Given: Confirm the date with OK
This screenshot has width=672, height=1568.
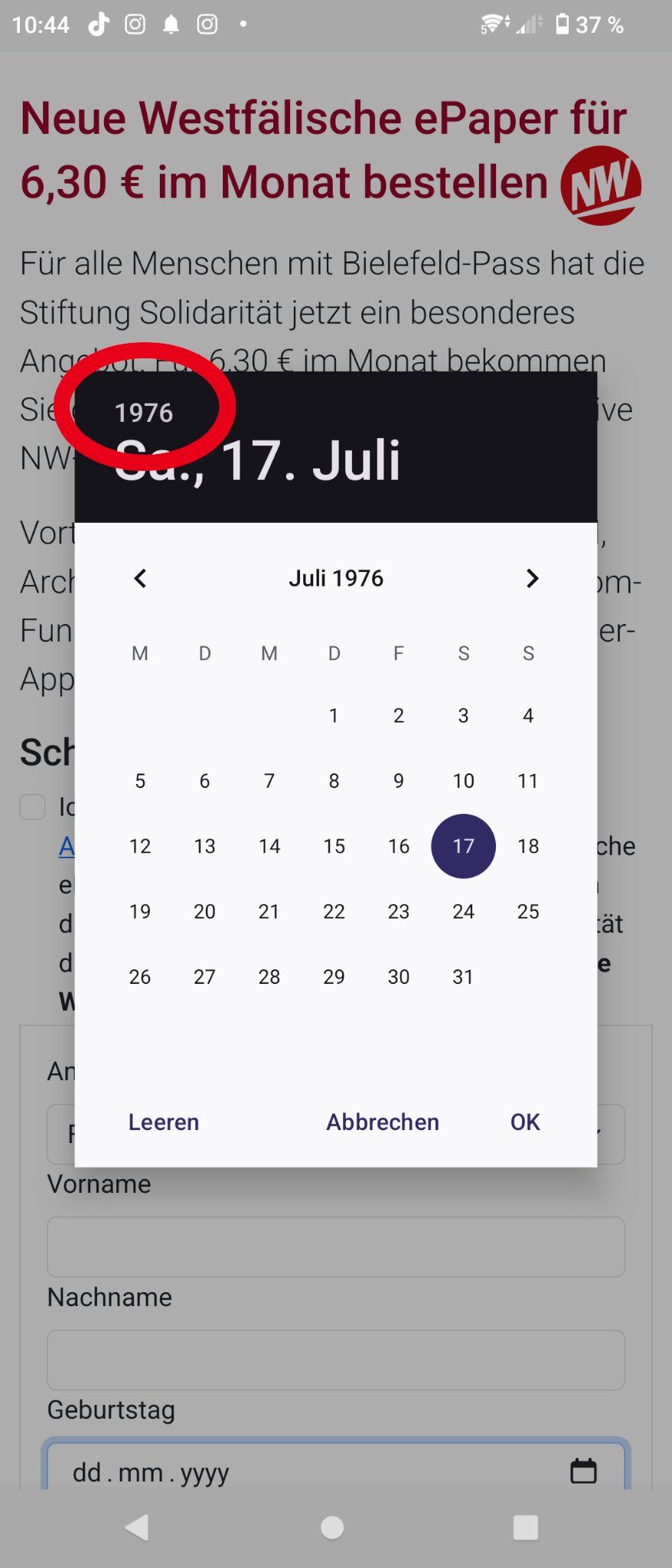Looking at the screenshot, I should [525, 1122].
